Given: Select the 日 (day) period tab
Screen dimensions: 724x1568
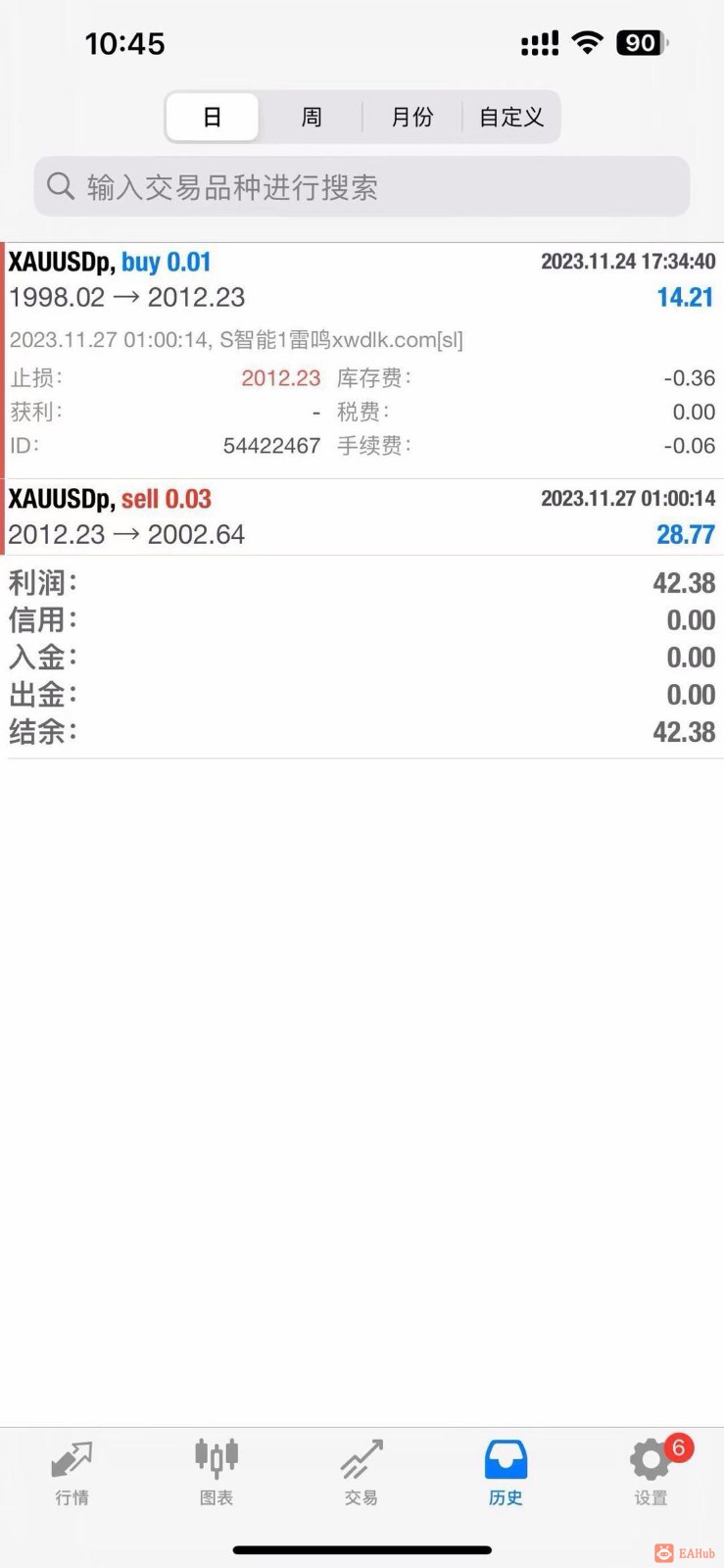Looking at the screenshot, I should click(213, 118).
